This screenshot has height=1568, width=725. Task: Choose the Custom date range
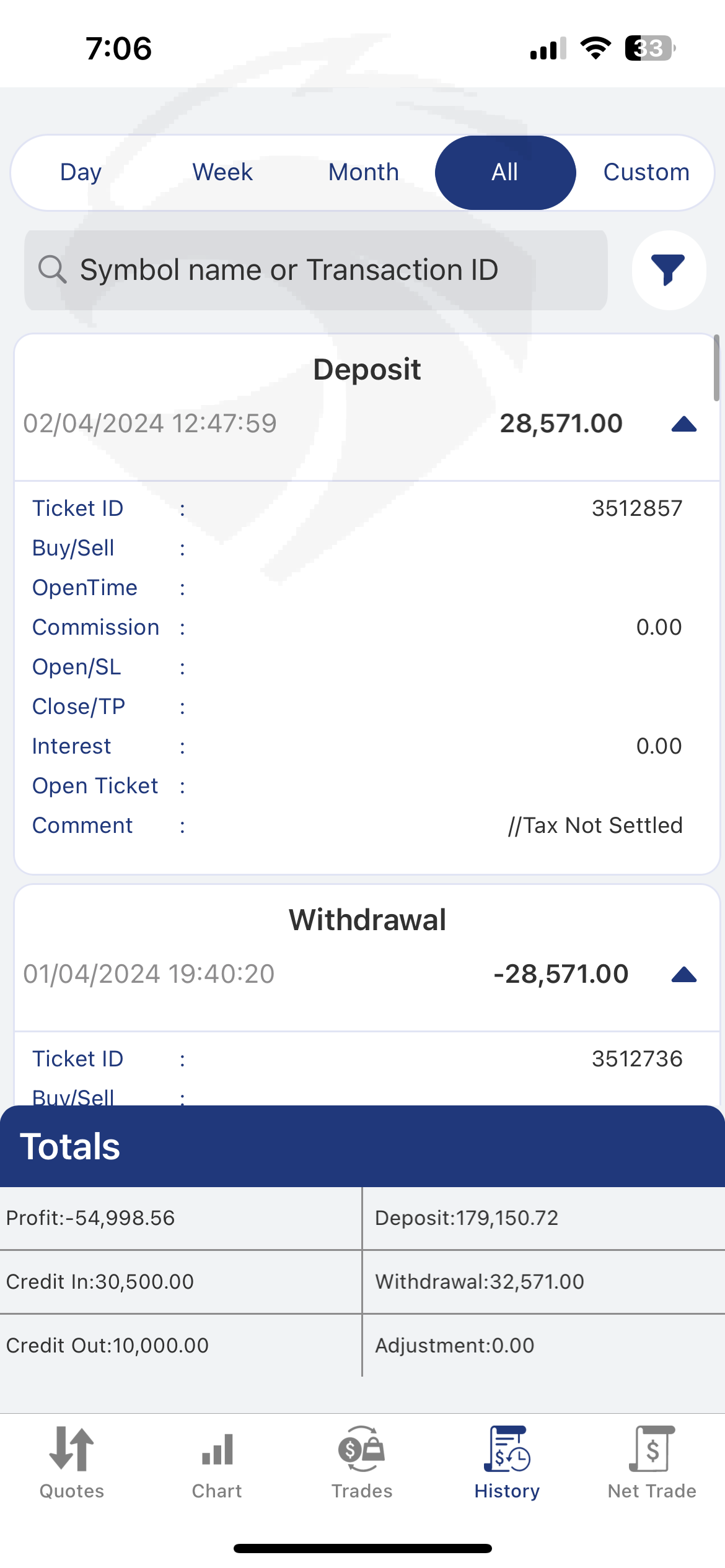(x=646, y=172)
